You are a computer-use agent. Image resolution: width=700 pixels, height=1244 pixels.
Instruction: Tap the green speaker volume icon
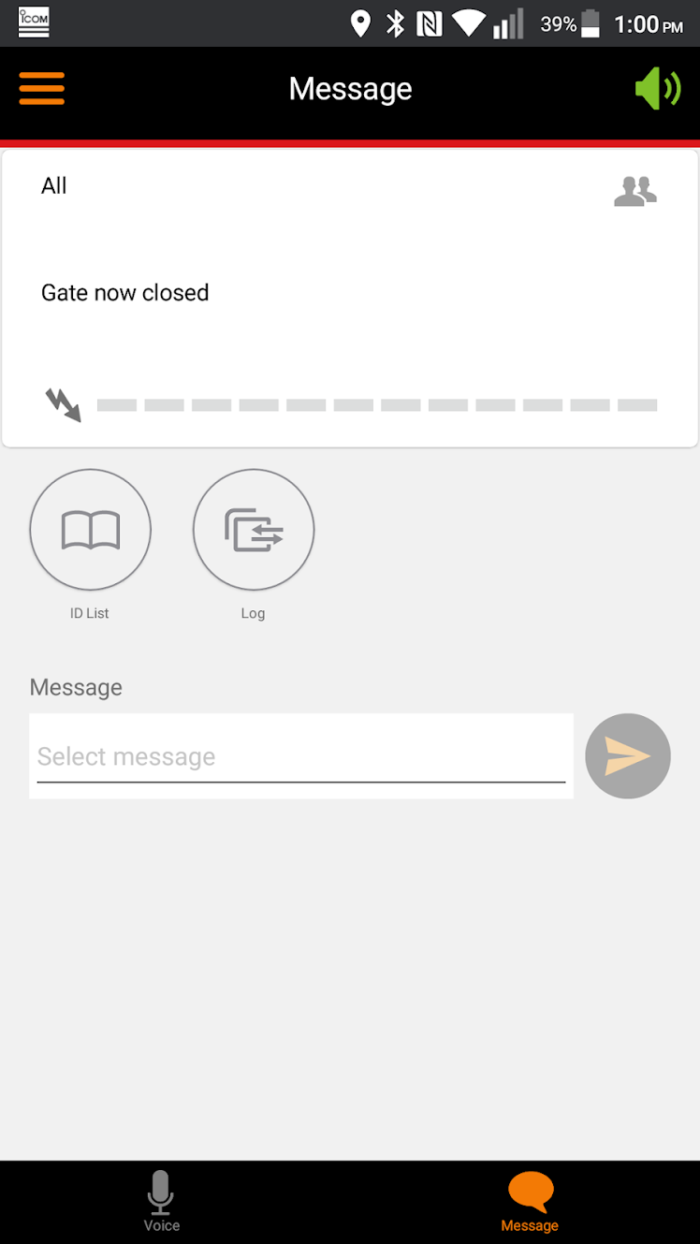click(x=658, y=88)
